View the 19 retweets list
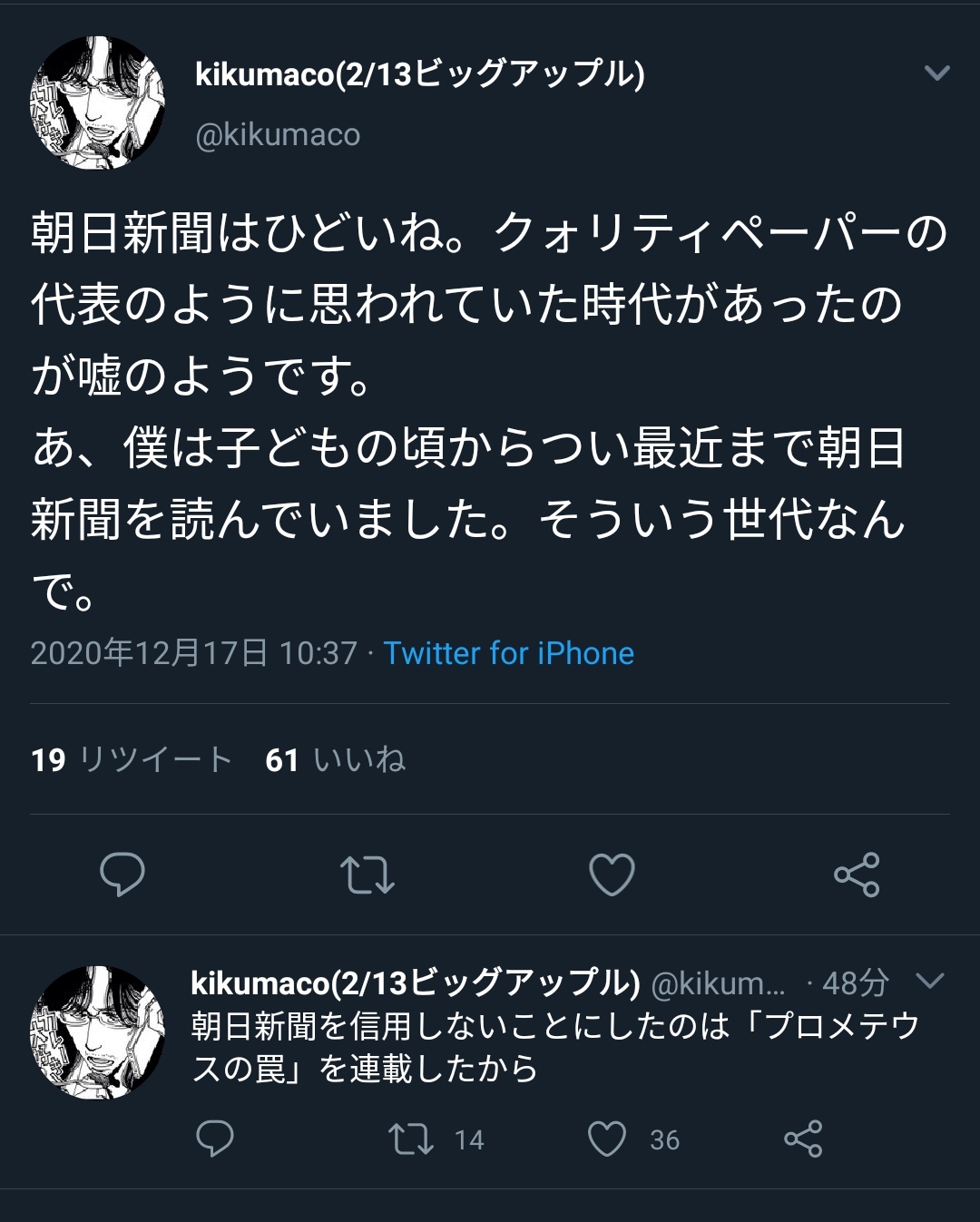Viewport: 980px width, 1222px height. click(132, 759)
